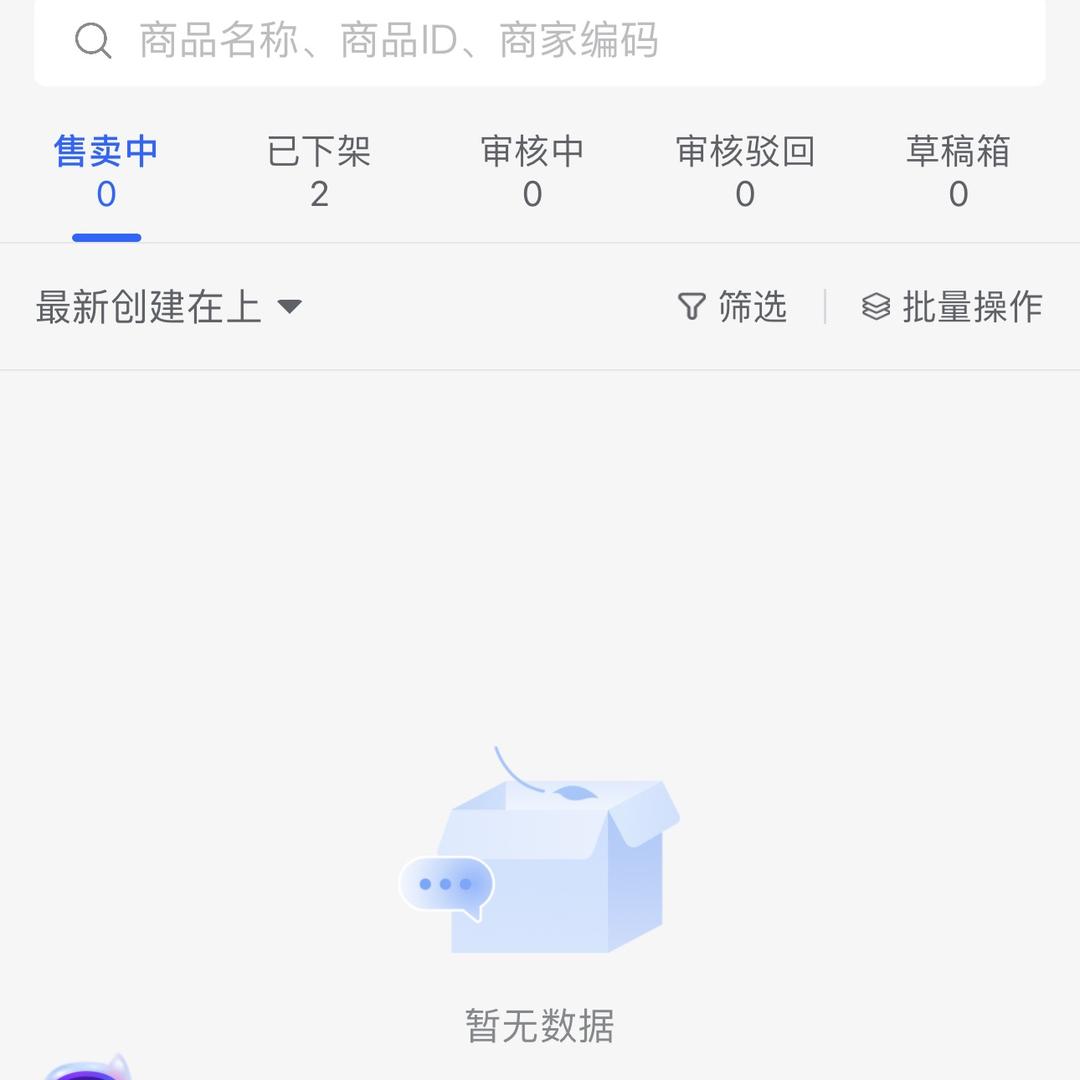
Task: Switch to the 售卖中 tab
Action: pos(106,171)
